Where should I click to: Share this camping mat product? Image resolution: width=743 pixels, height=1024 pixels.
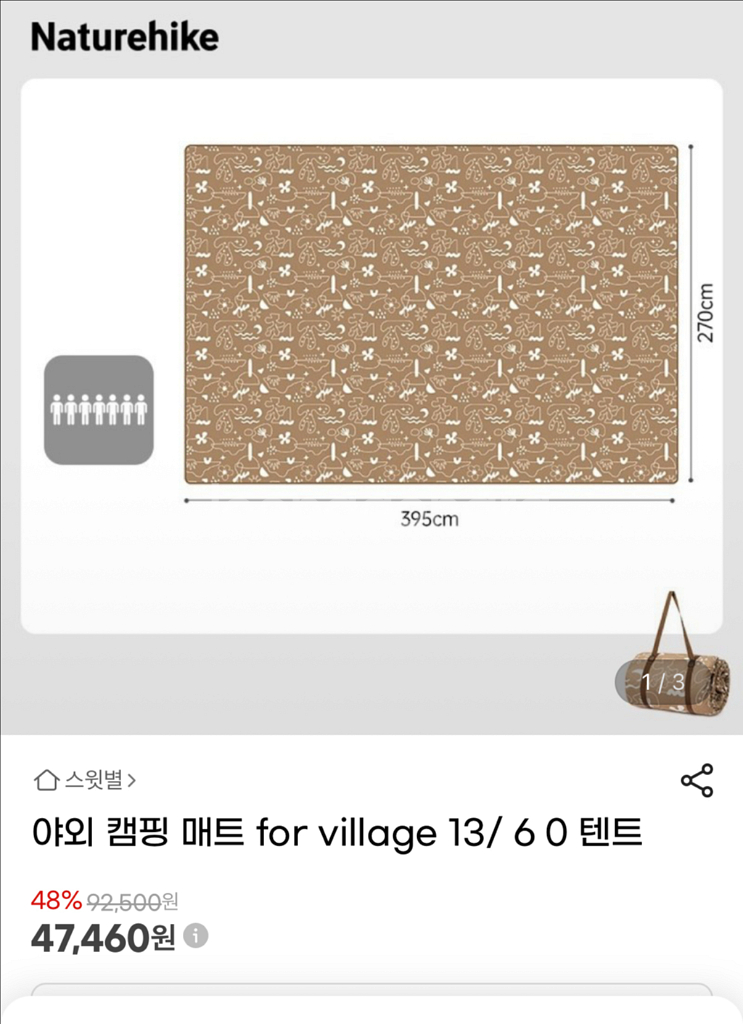(x=696, y=780)
